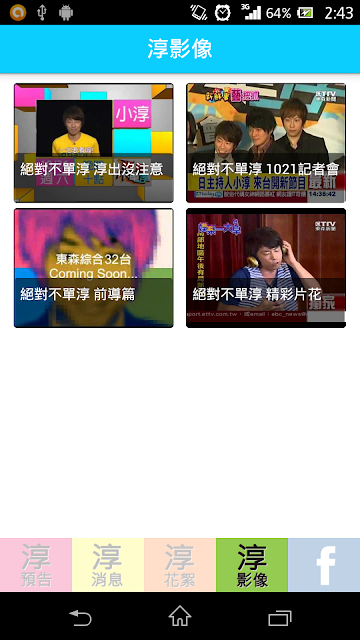Switch to the 淳預告 tab
Image resolution: width=360 pixels, height=640 pixels.
click(36, 565)
